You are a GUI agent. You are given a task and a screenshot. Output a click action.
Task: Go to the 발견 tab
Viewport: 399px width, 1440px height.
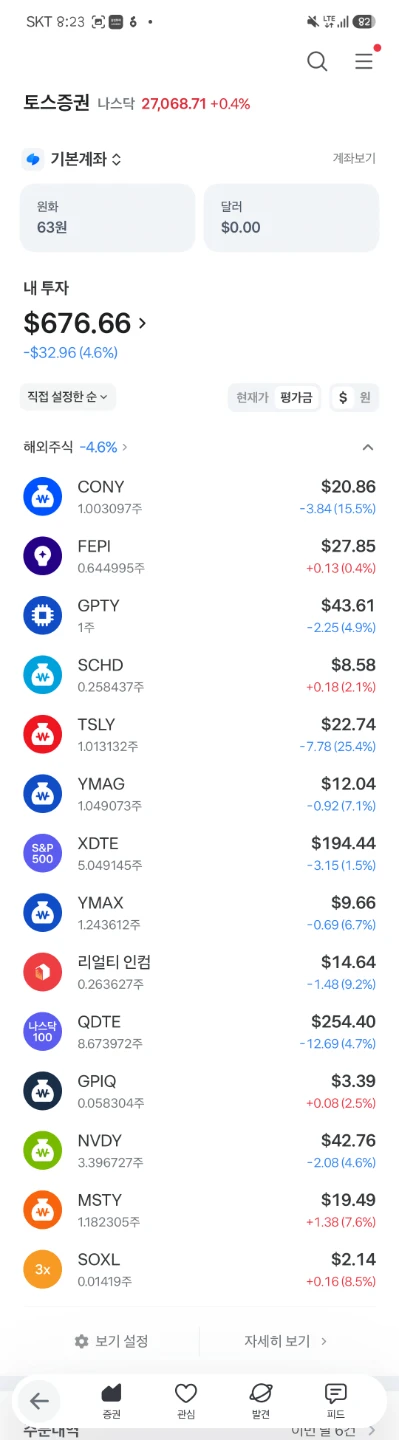pos(261,1402)
